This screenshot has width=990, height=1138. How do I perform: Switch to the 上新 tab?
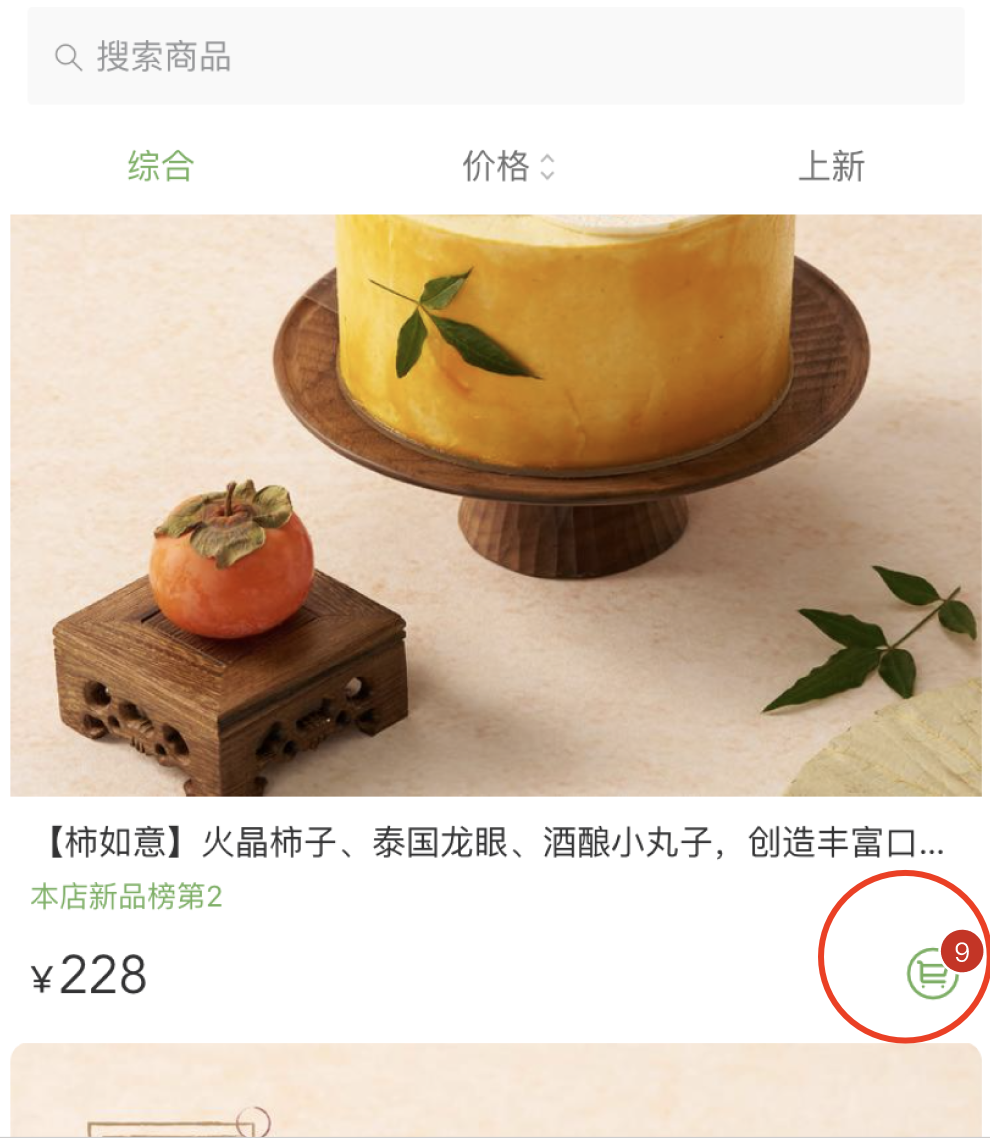[831, 166]
